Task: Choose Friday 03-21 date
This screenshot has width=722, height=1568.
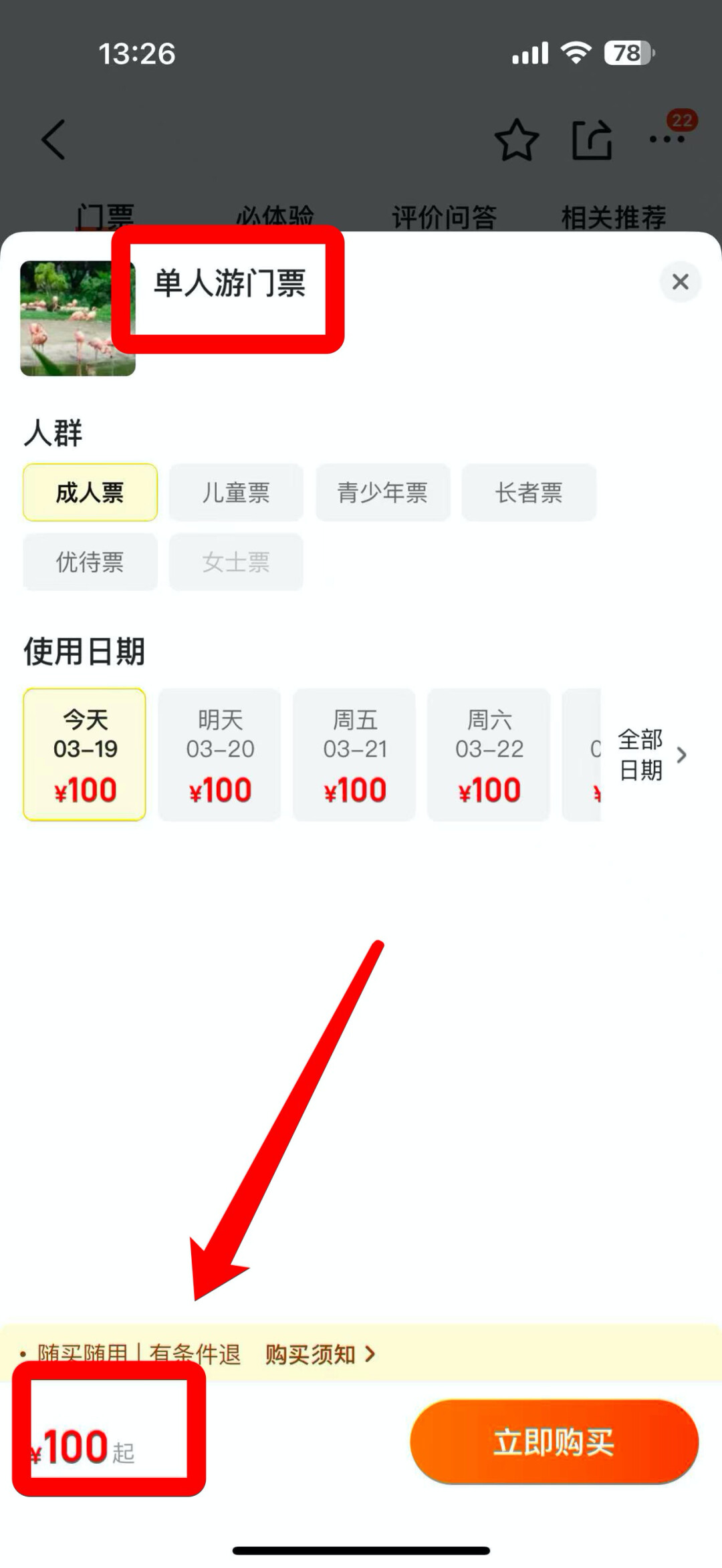Action: [x=355, y=755]
